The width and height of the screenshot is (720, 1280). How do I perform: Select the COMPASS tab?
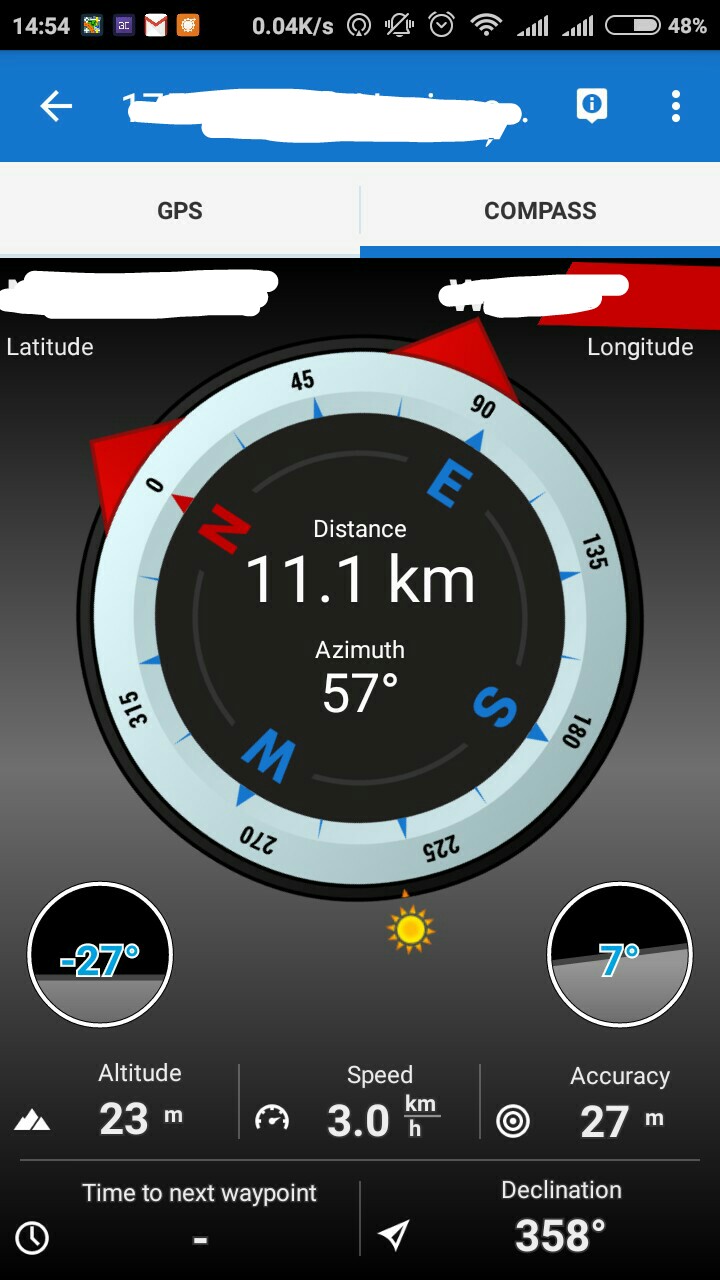click(540, 211)
